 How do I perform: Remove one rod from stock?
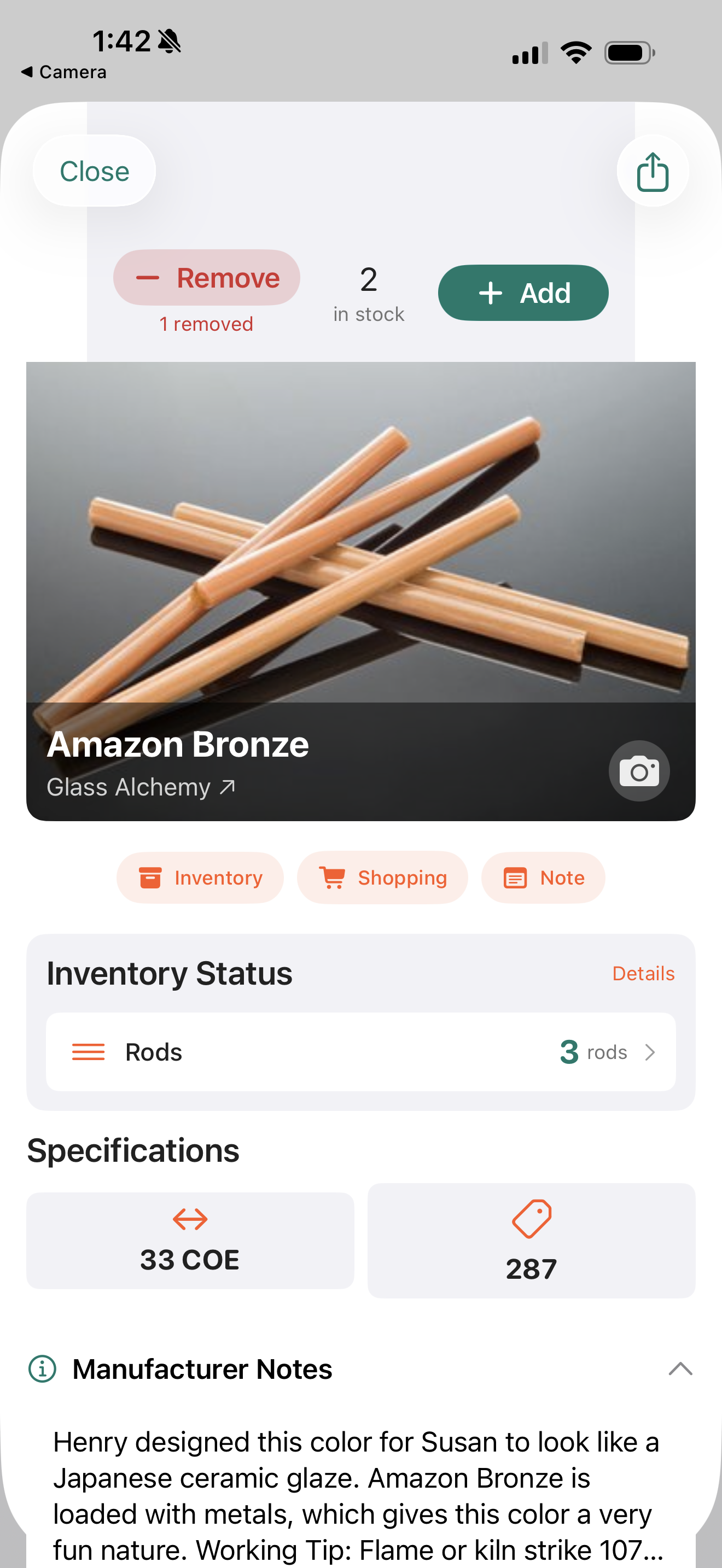(206, 278)
